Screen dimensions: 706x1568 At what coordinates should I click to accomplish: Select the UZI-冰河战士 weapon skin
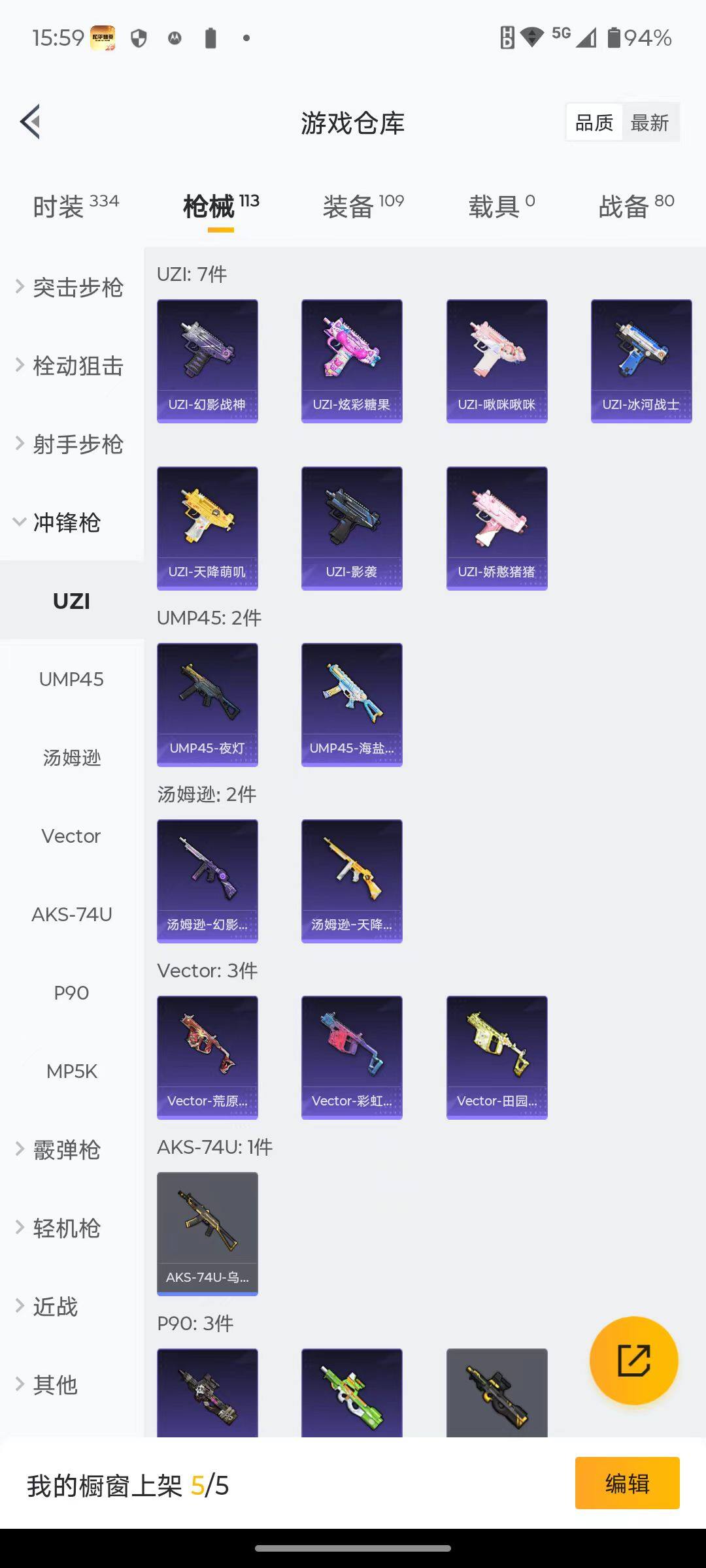pos(641,359)
